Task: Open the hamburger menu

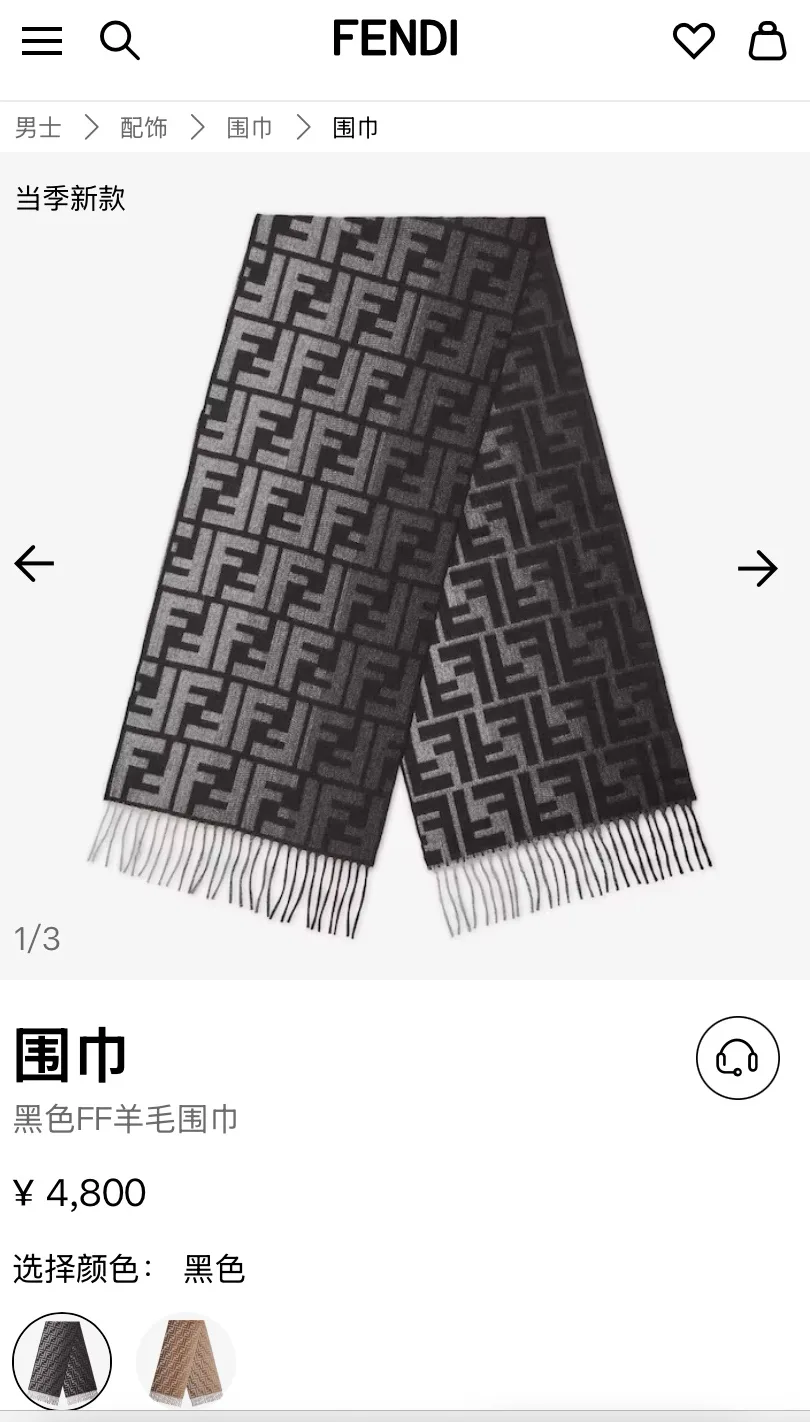Action: pos(42,41)
